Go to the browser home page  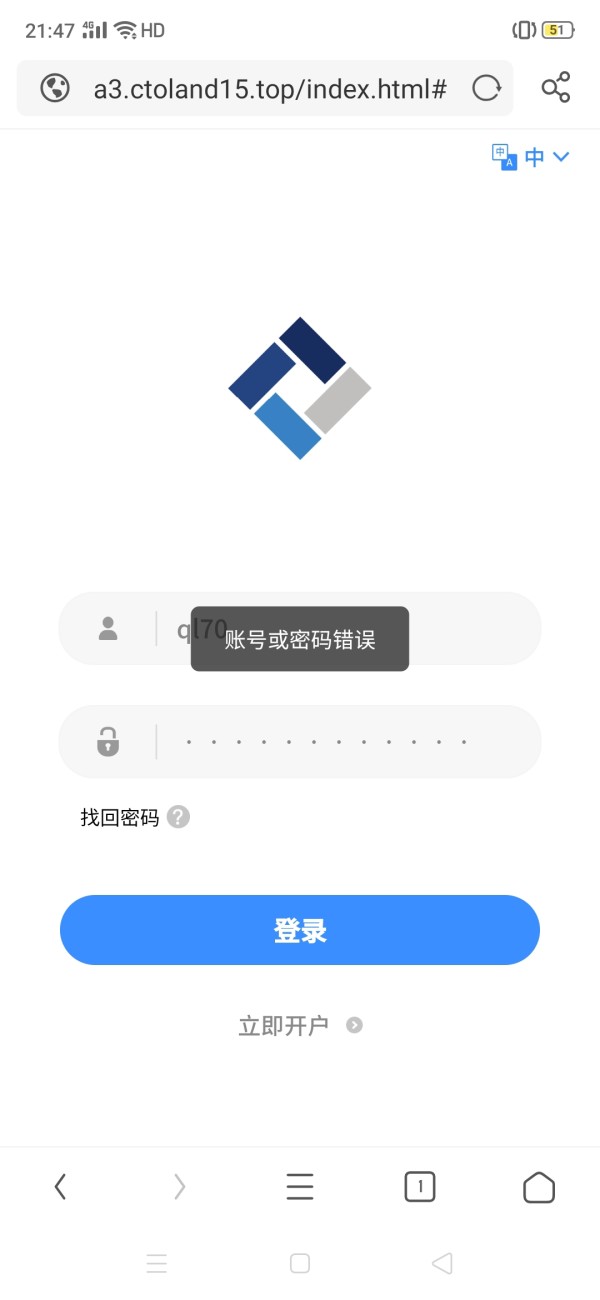539,1187
